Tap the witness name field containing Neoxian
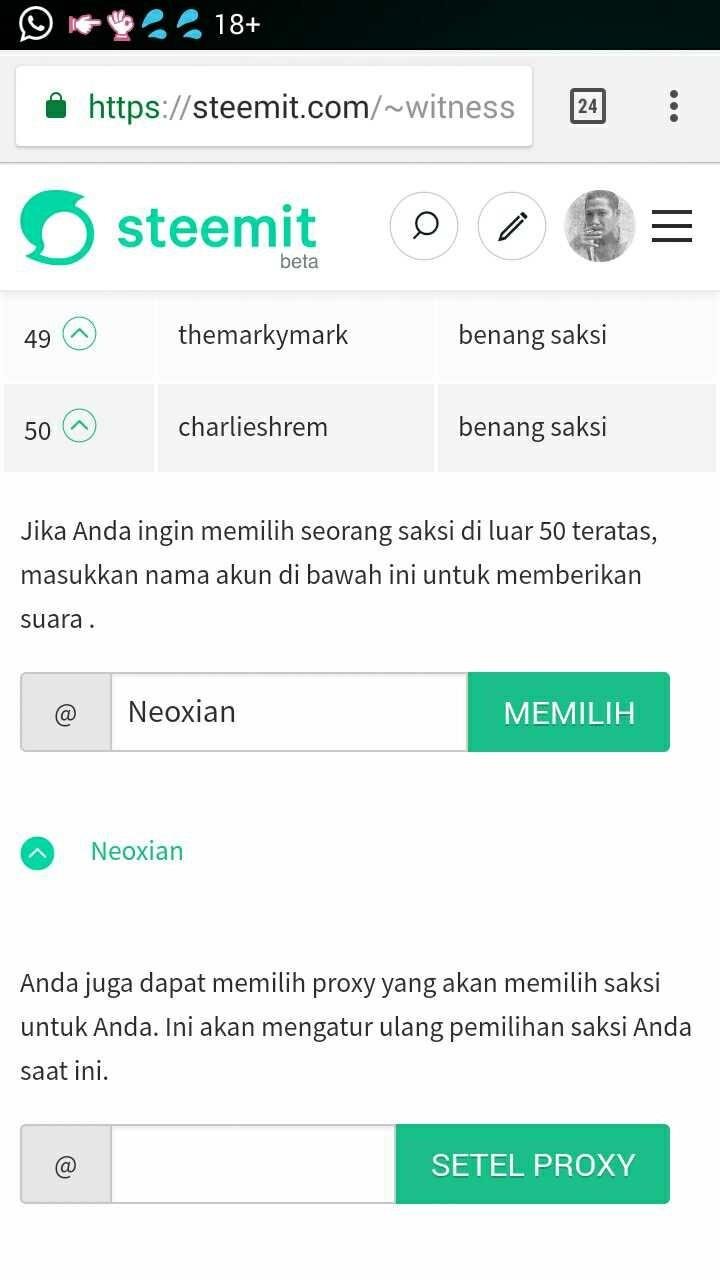Screen dimensions: 720x1280 (289, 712)
